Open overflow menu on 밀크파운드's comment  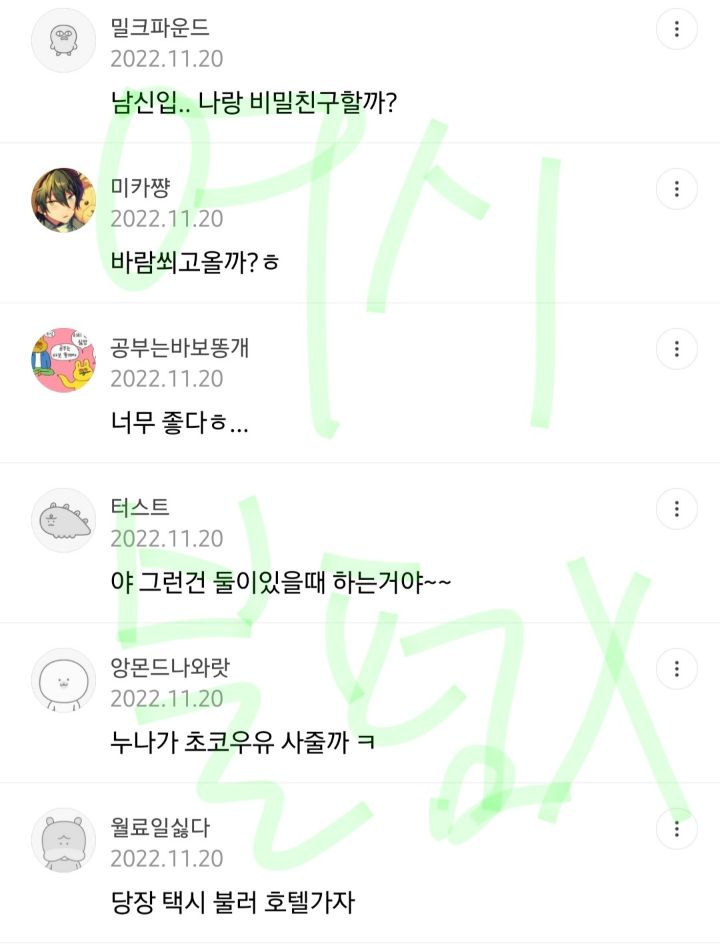point(677,29)
